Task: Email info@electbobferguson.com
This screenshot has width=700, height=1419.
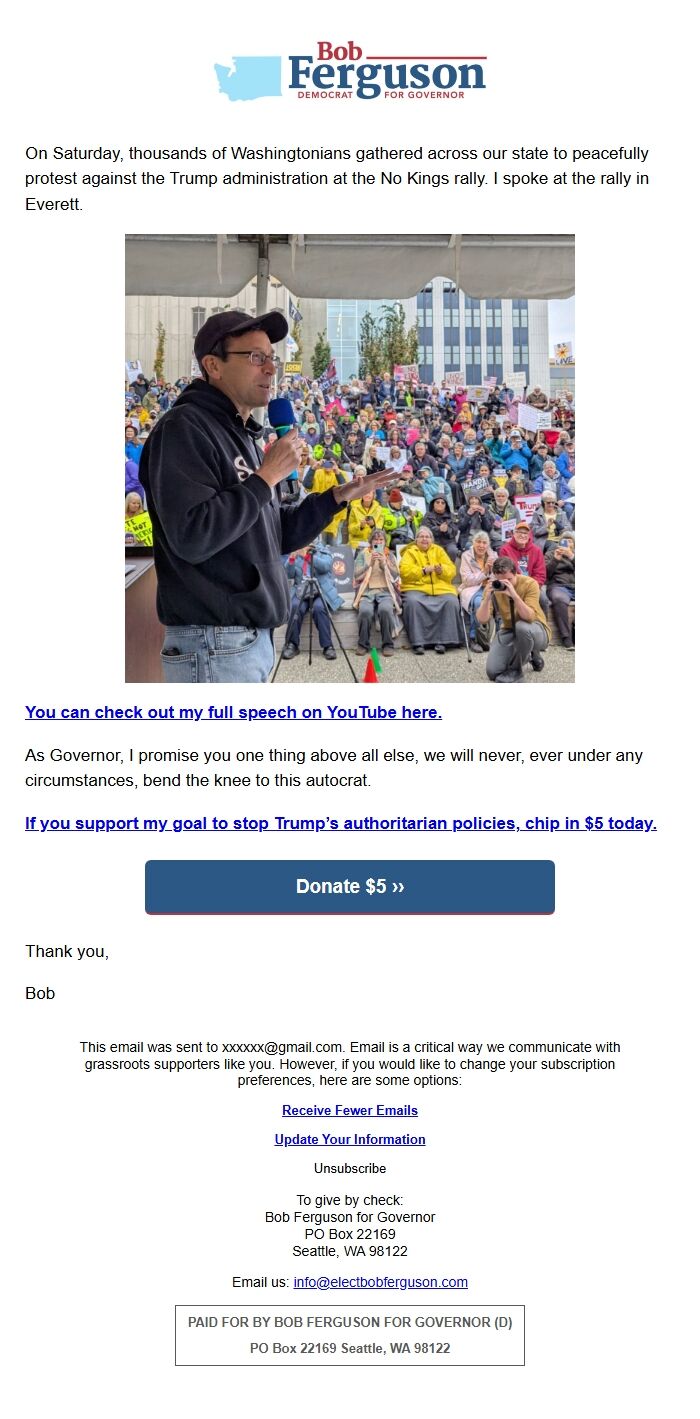Action: (380, 1282)
